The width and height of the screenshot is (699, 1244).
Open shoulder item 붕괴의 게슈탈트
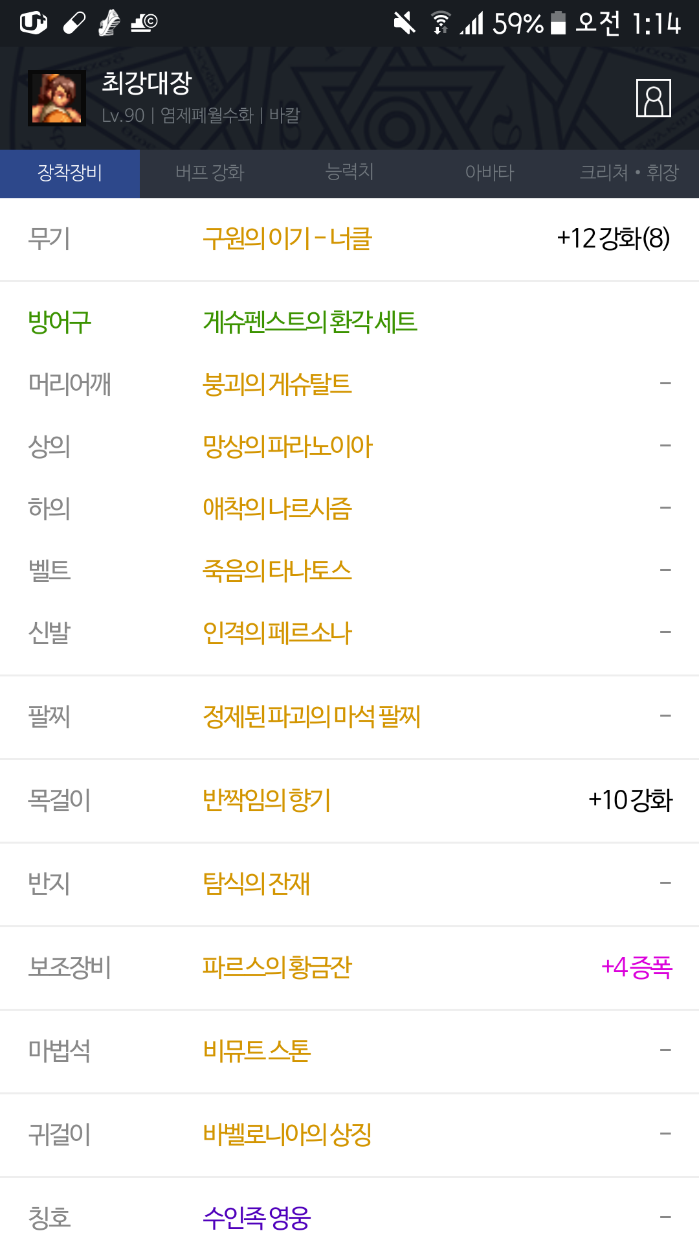(277, 384)
